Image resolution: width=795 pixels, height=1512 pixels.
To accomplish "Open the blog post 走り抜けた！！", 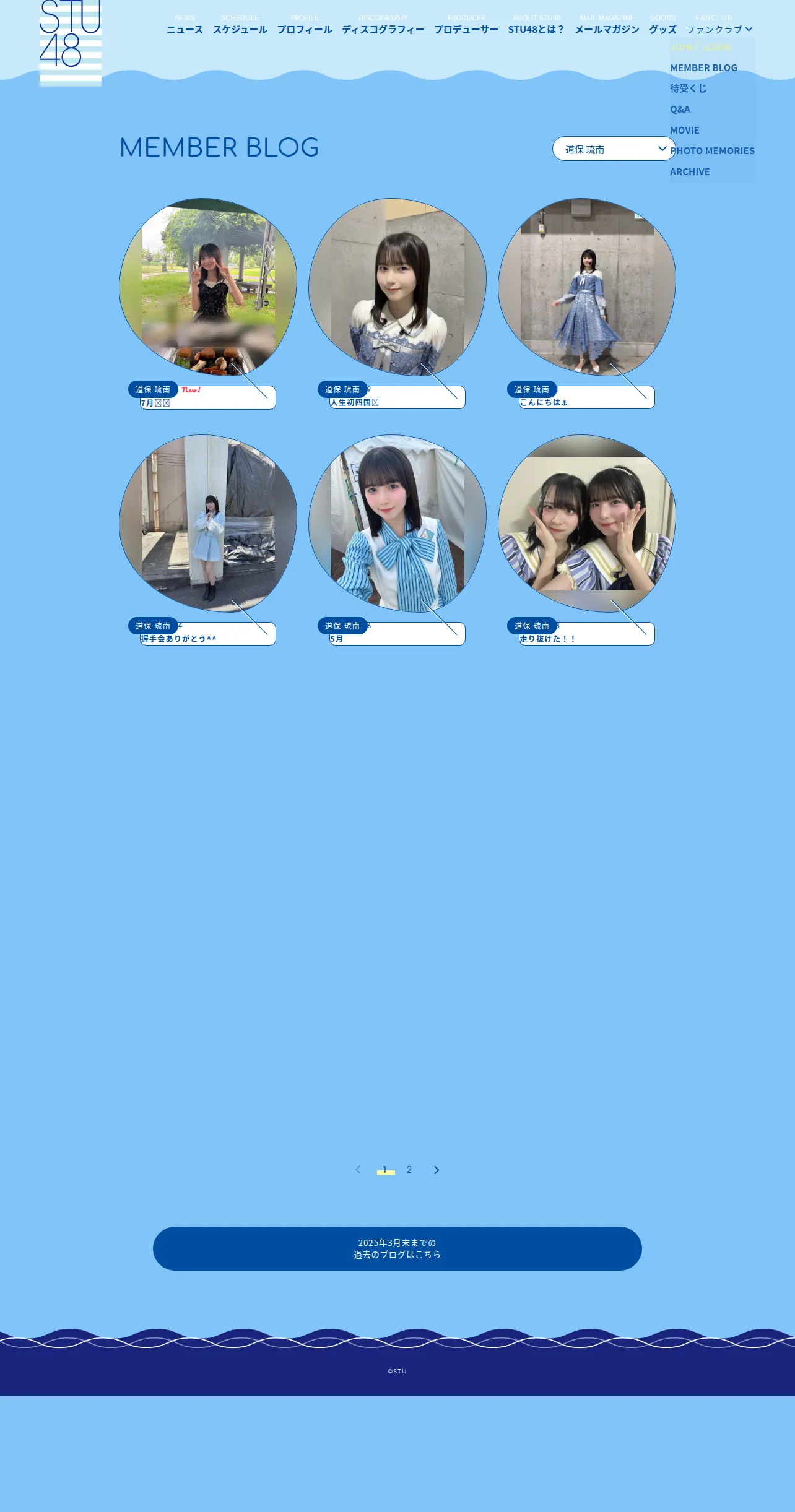I will [586, 540].
